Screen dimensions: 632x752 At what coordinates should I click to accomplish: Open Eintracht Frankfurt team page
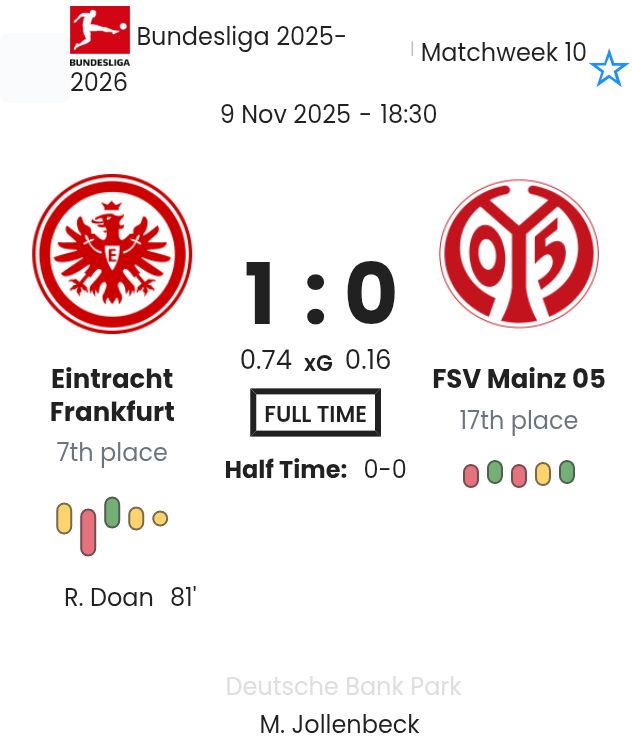pyautogui.click(x=112, y=394)
